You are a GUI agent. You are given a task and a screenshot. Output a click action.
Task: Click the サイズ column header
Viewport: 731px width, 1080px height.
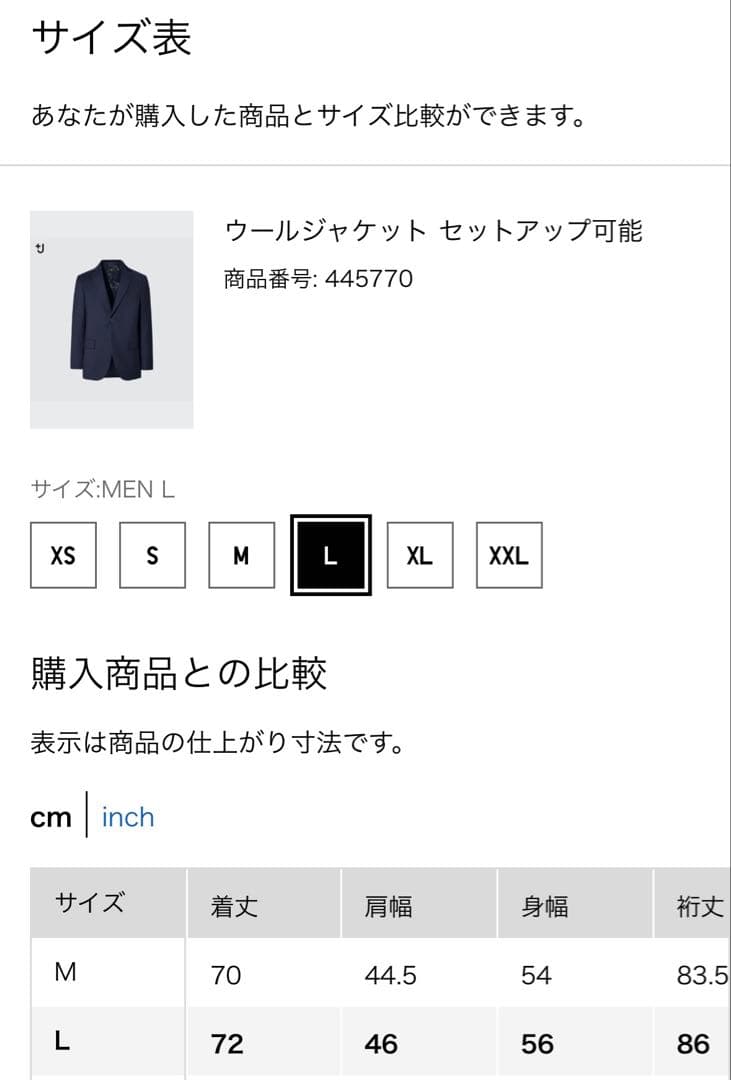tap(95, 902)
